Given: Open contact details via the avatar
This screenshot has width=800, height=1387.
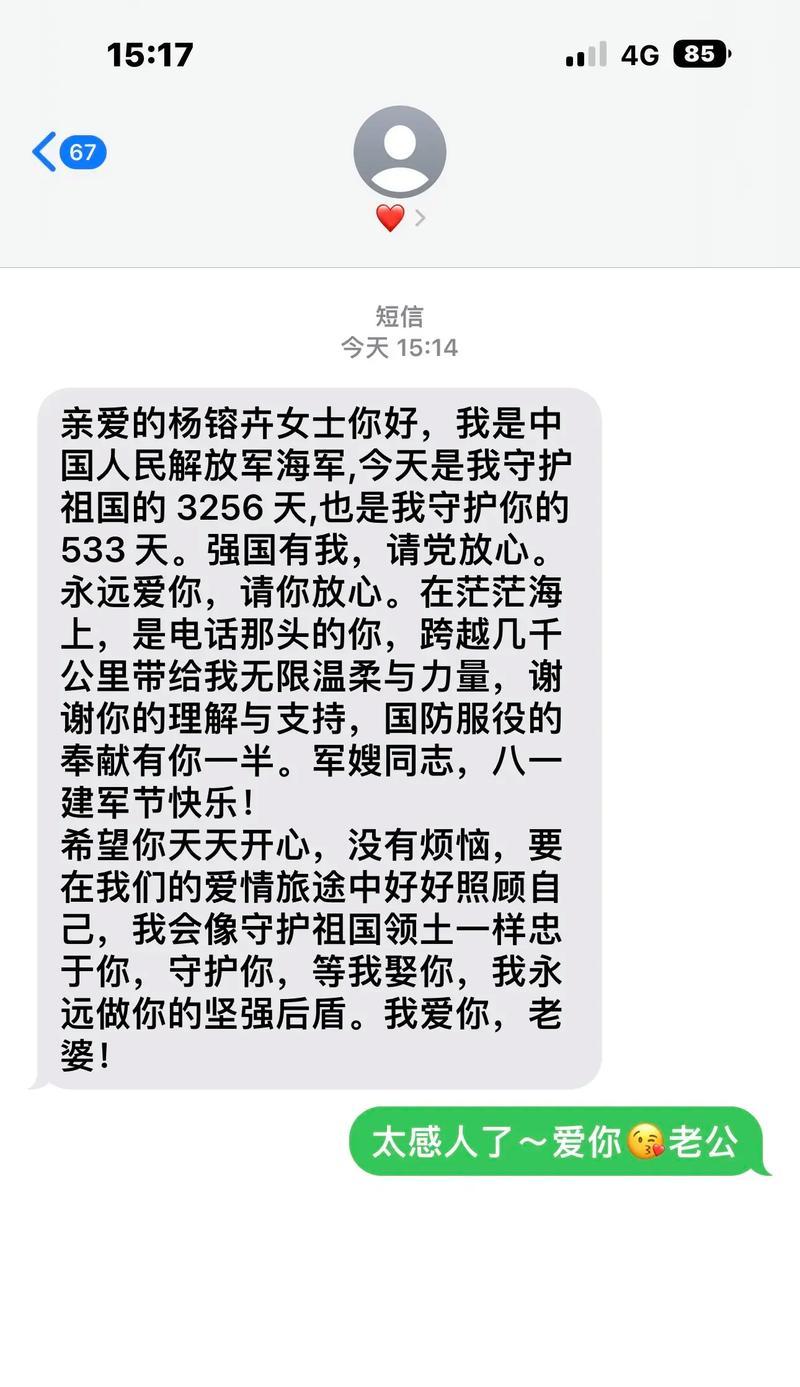Looking at the screenshot, I should point(399,152).
